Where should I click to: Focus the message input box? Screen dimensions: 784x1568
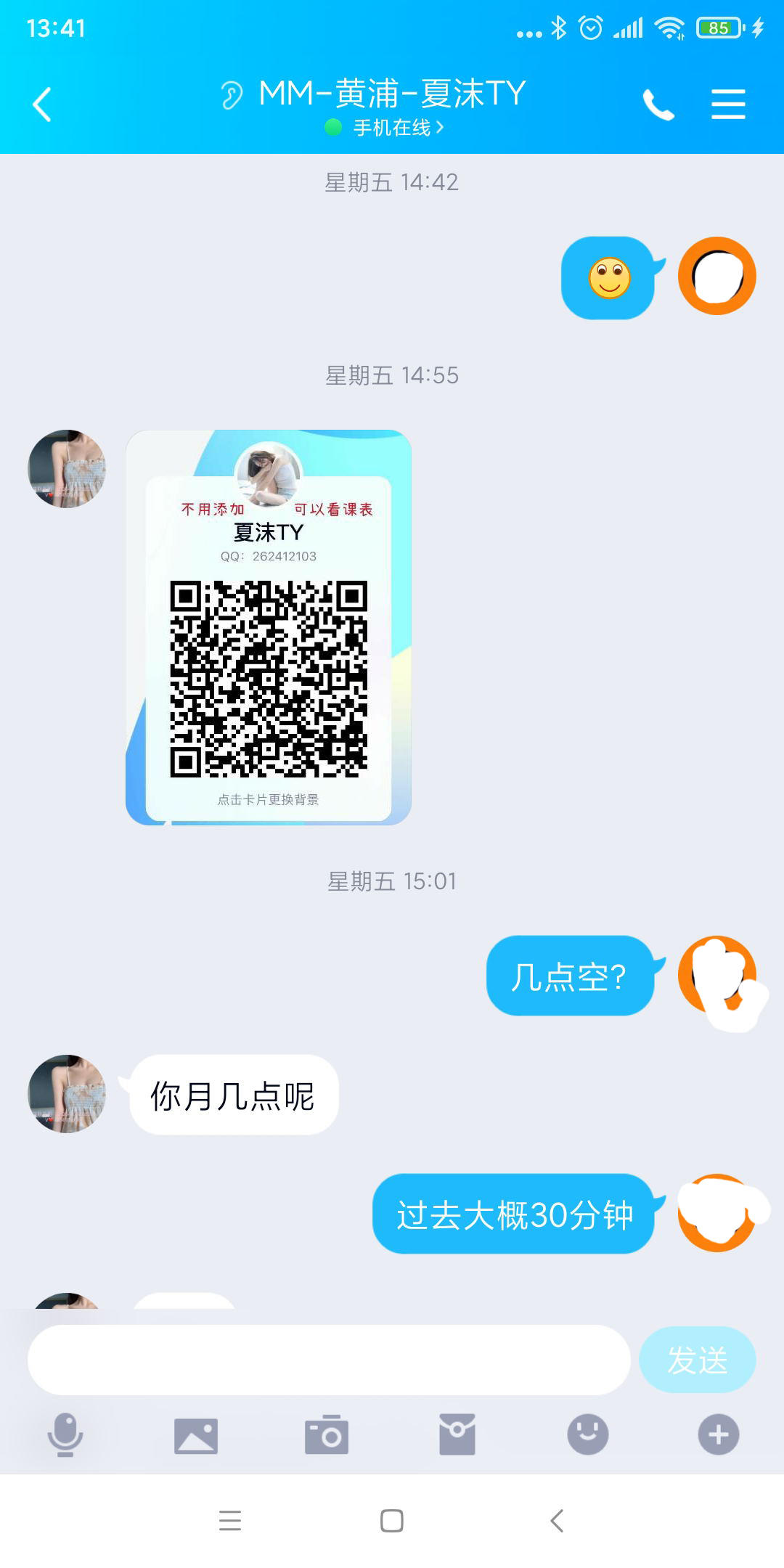point(328,1360)
